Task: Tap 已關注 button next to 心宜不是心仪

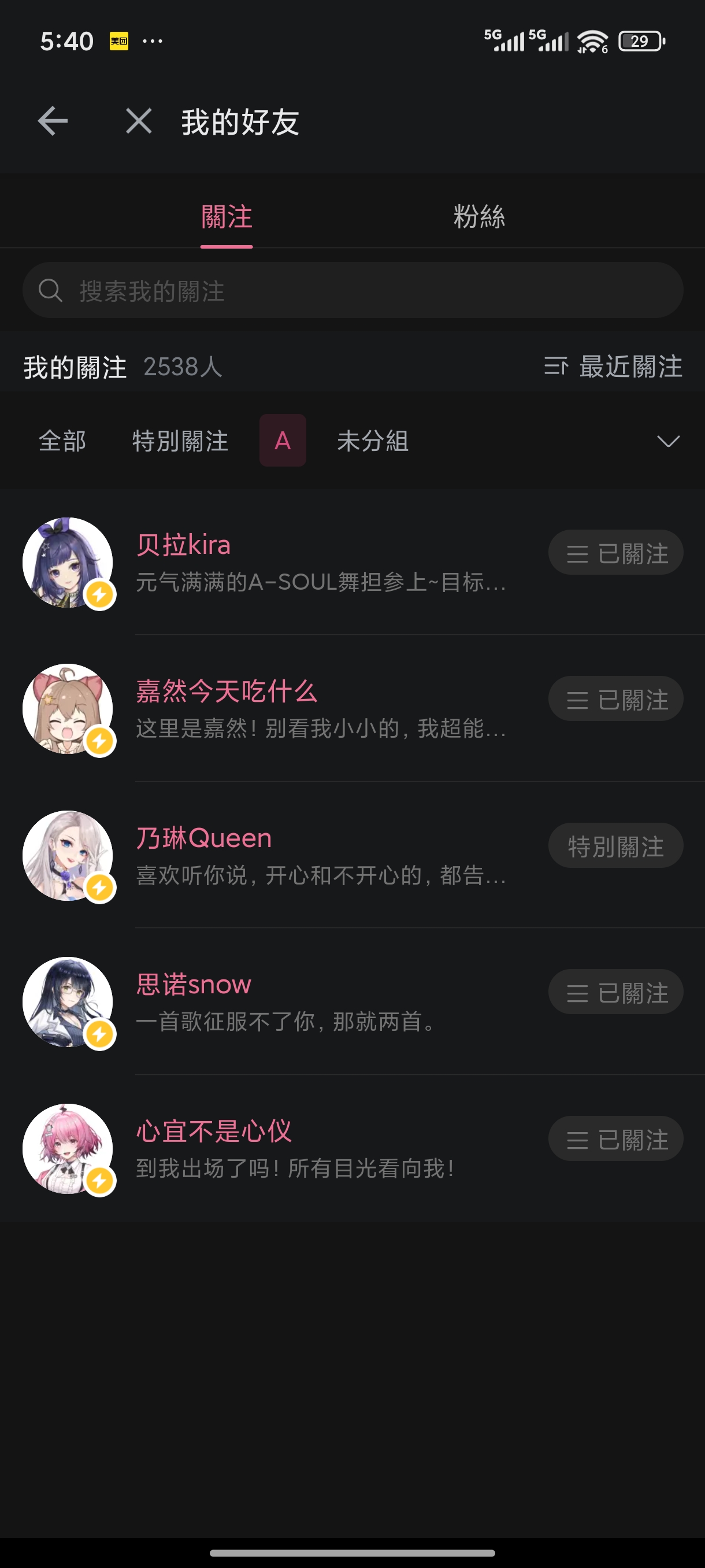Action: coord(615,1139)
